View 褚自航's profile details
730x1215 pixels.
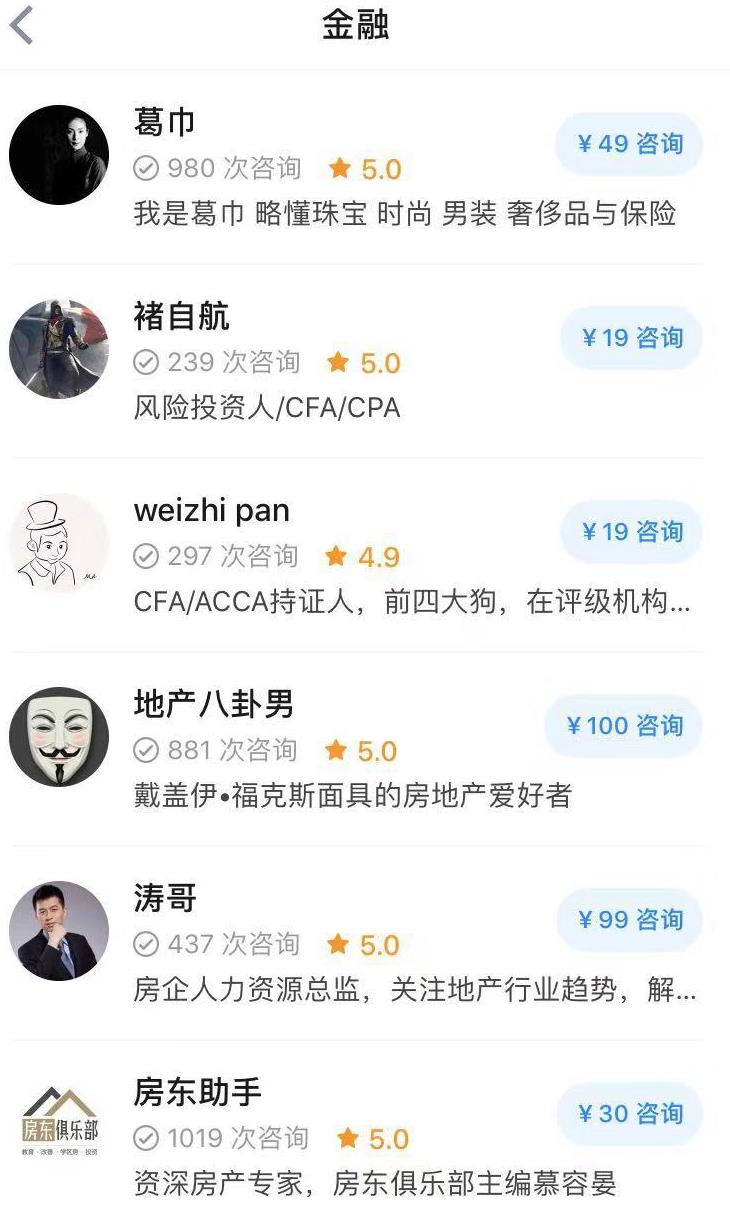pyautogui.click(x=181, y=317)
